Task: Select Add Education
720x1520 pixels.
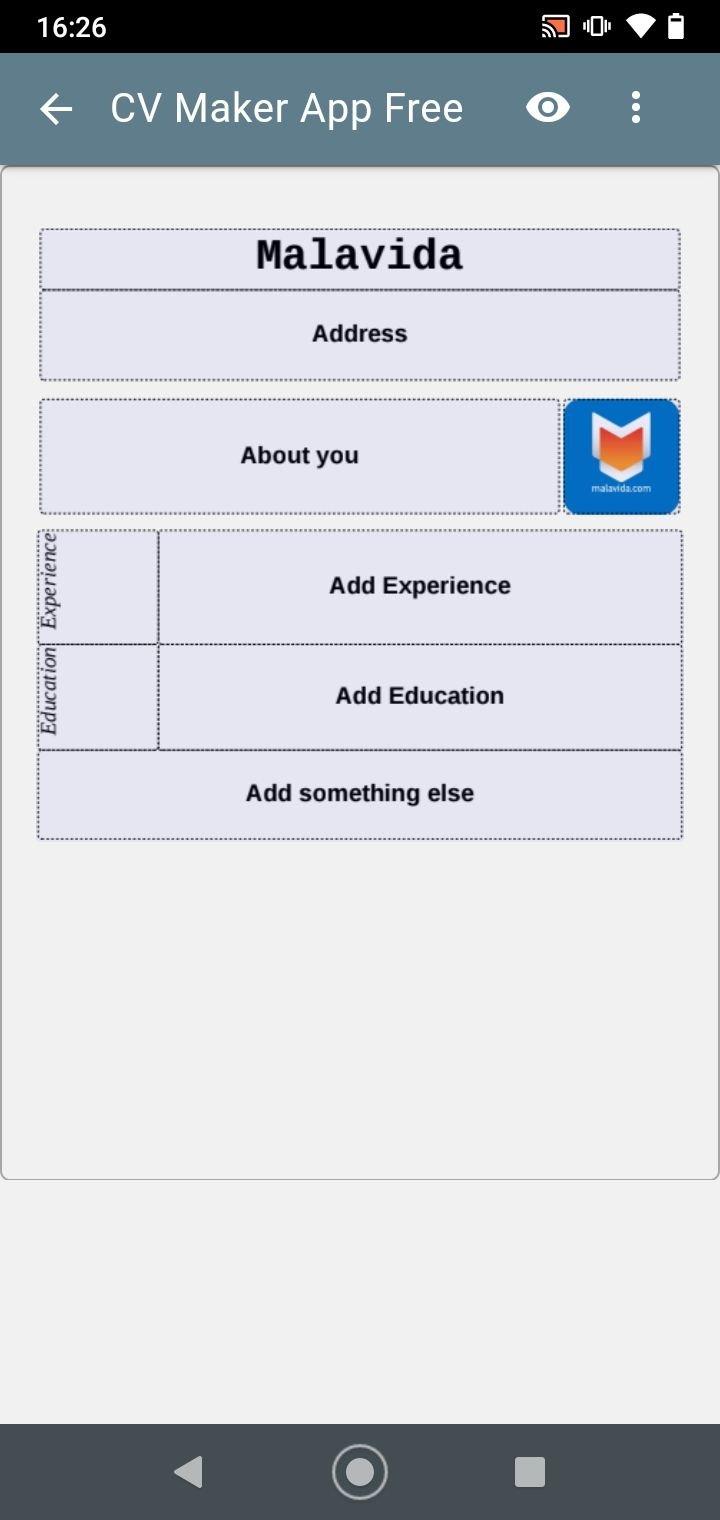Action: [420, 697]
